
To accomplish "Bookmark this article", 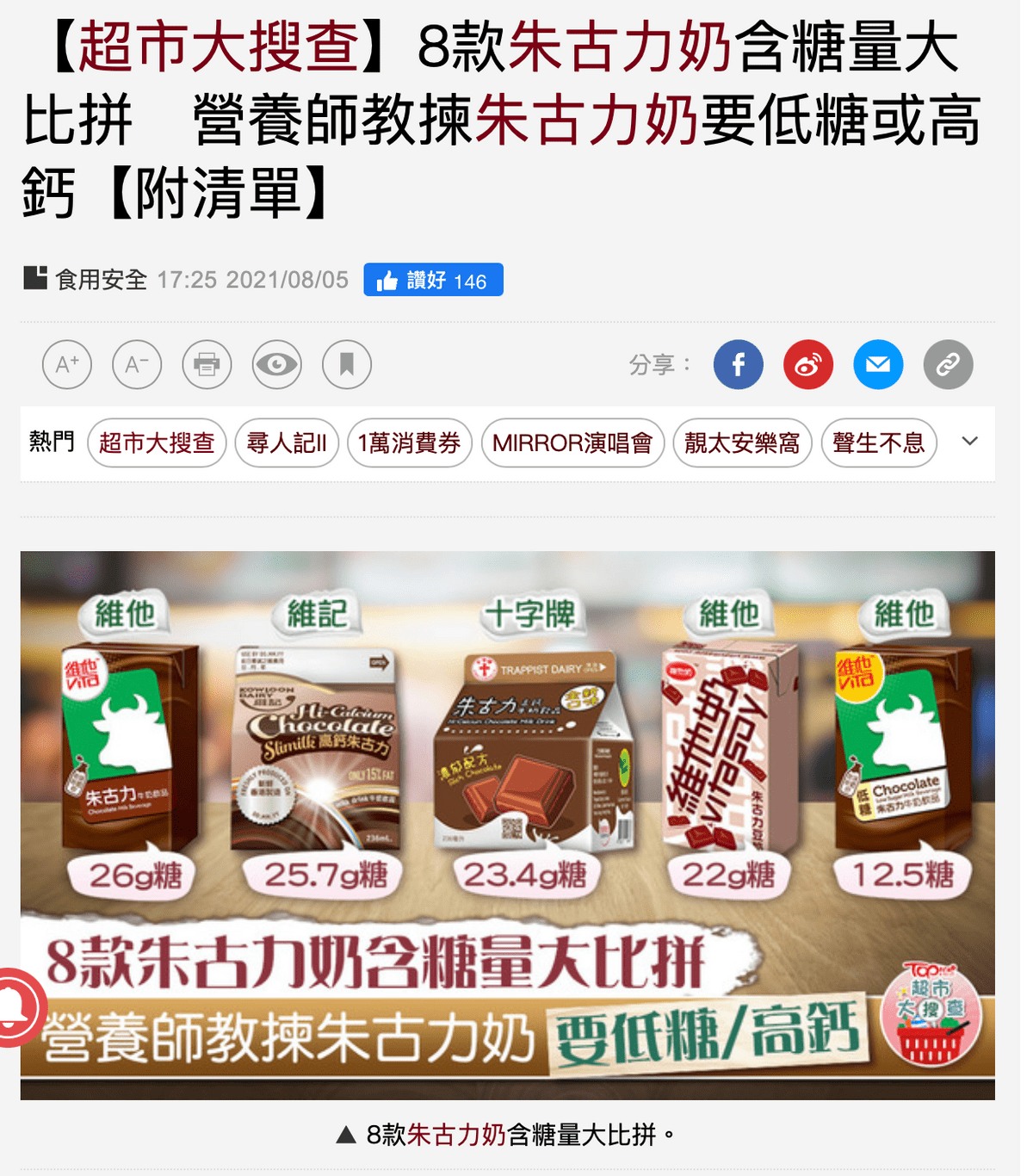I will coord(347,365).
